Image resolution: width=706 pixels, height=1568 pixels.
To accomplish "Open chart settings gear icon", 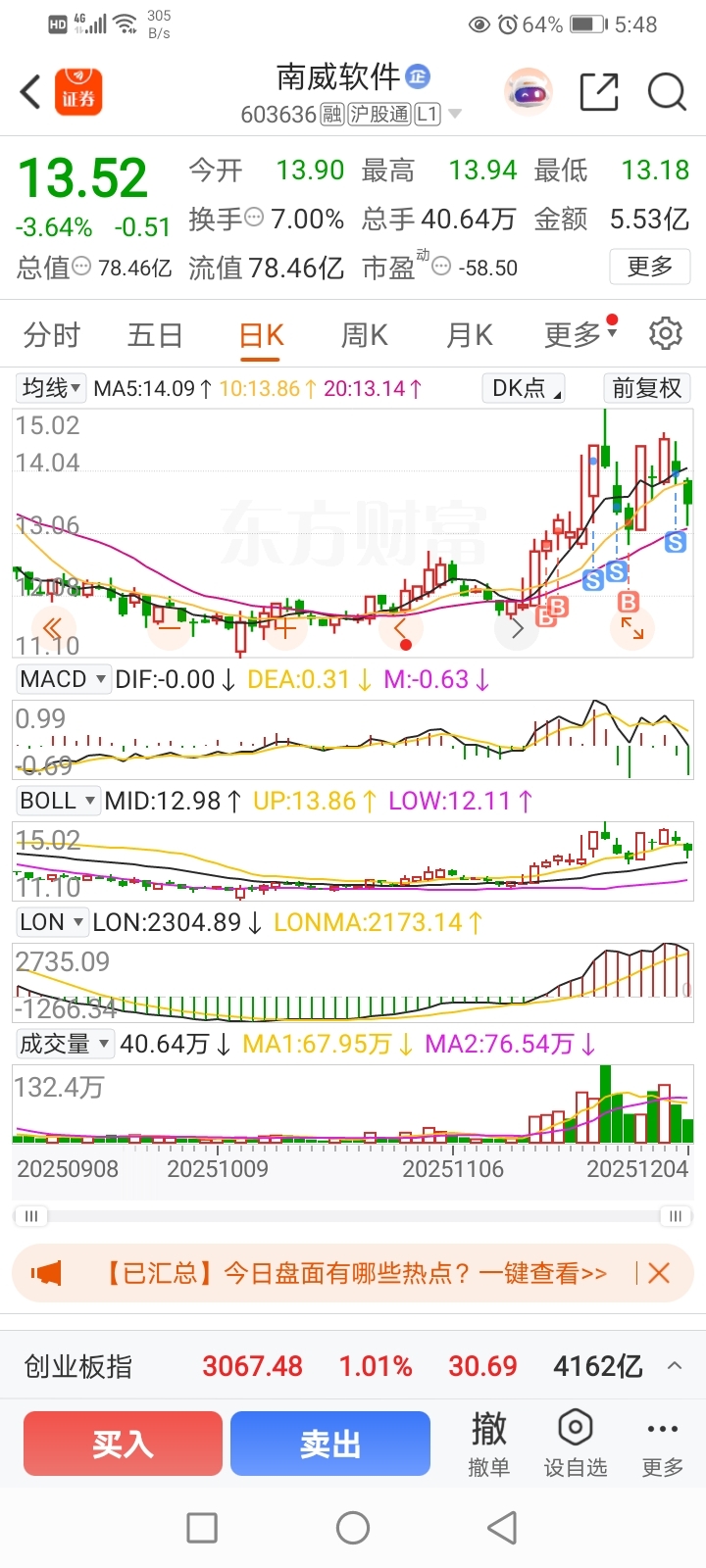I will (x=666, y=334).
